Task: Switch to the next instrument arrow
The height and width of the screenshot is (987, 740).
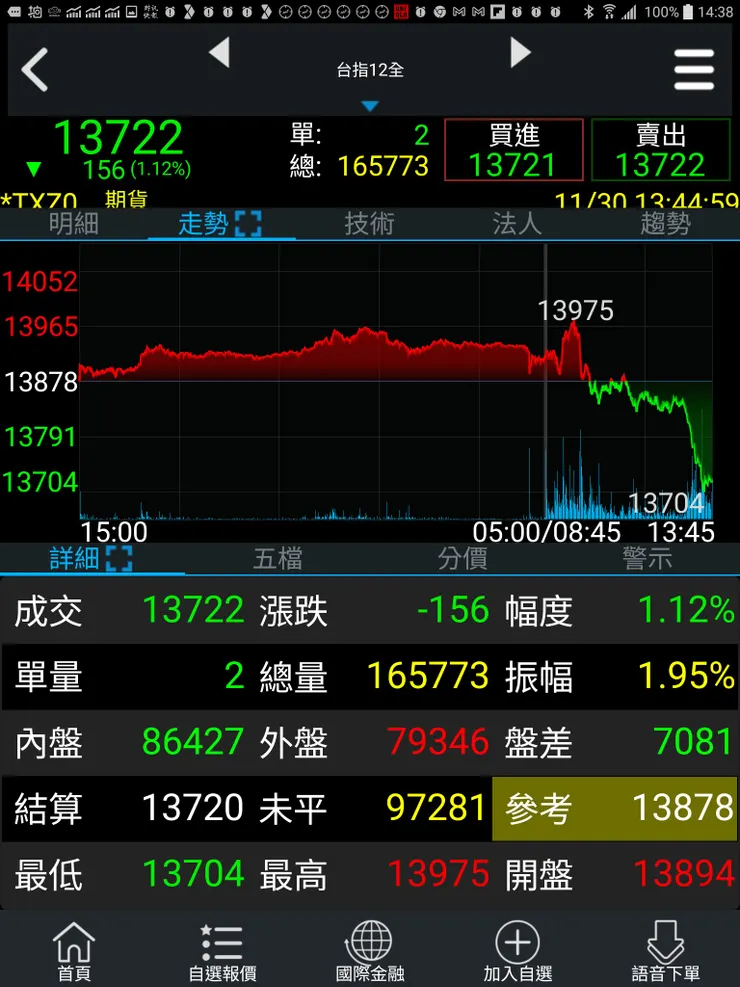Action: (x=520, y=53)
